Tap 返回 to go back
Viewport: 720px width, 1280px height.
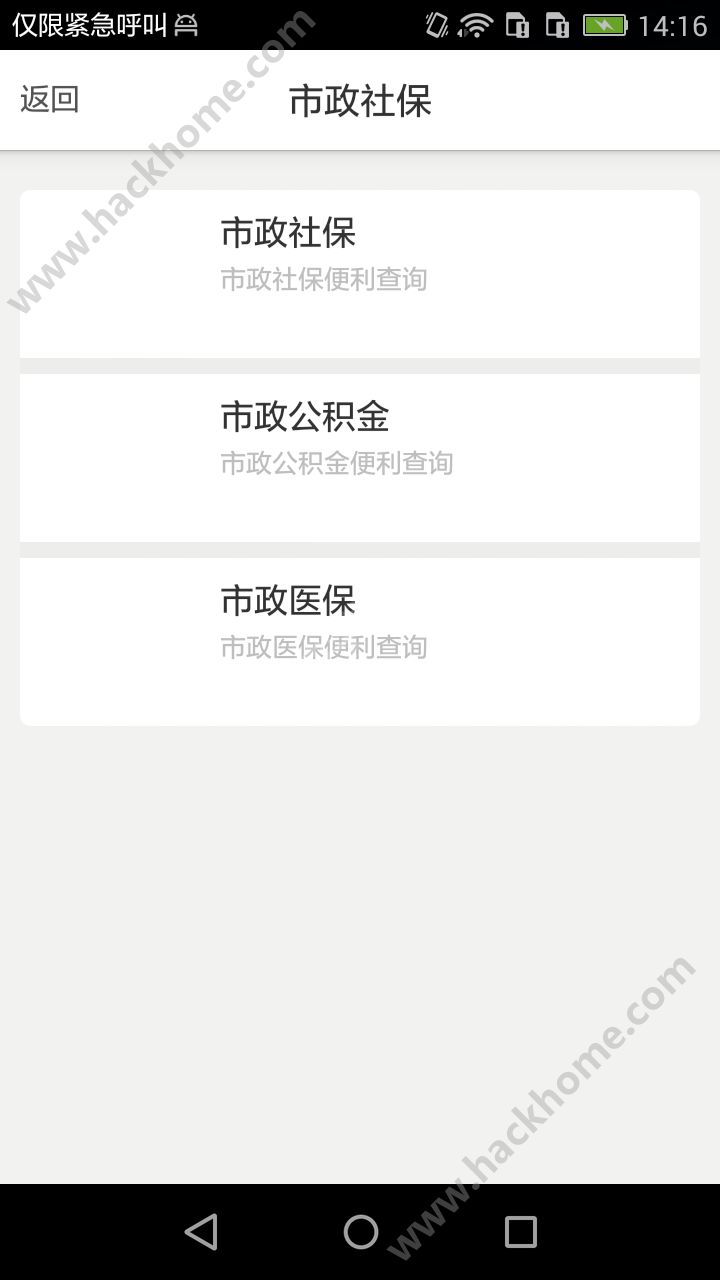(x=50, y=100)
